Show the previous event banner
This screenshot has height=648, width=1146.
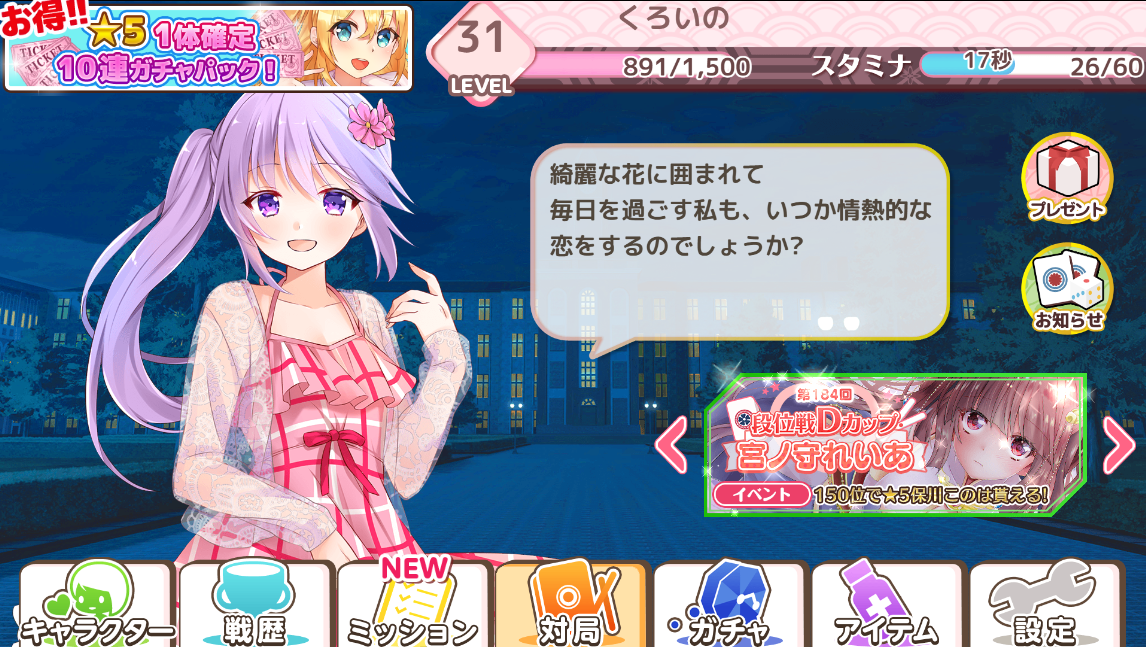click(x=672, y=445)
